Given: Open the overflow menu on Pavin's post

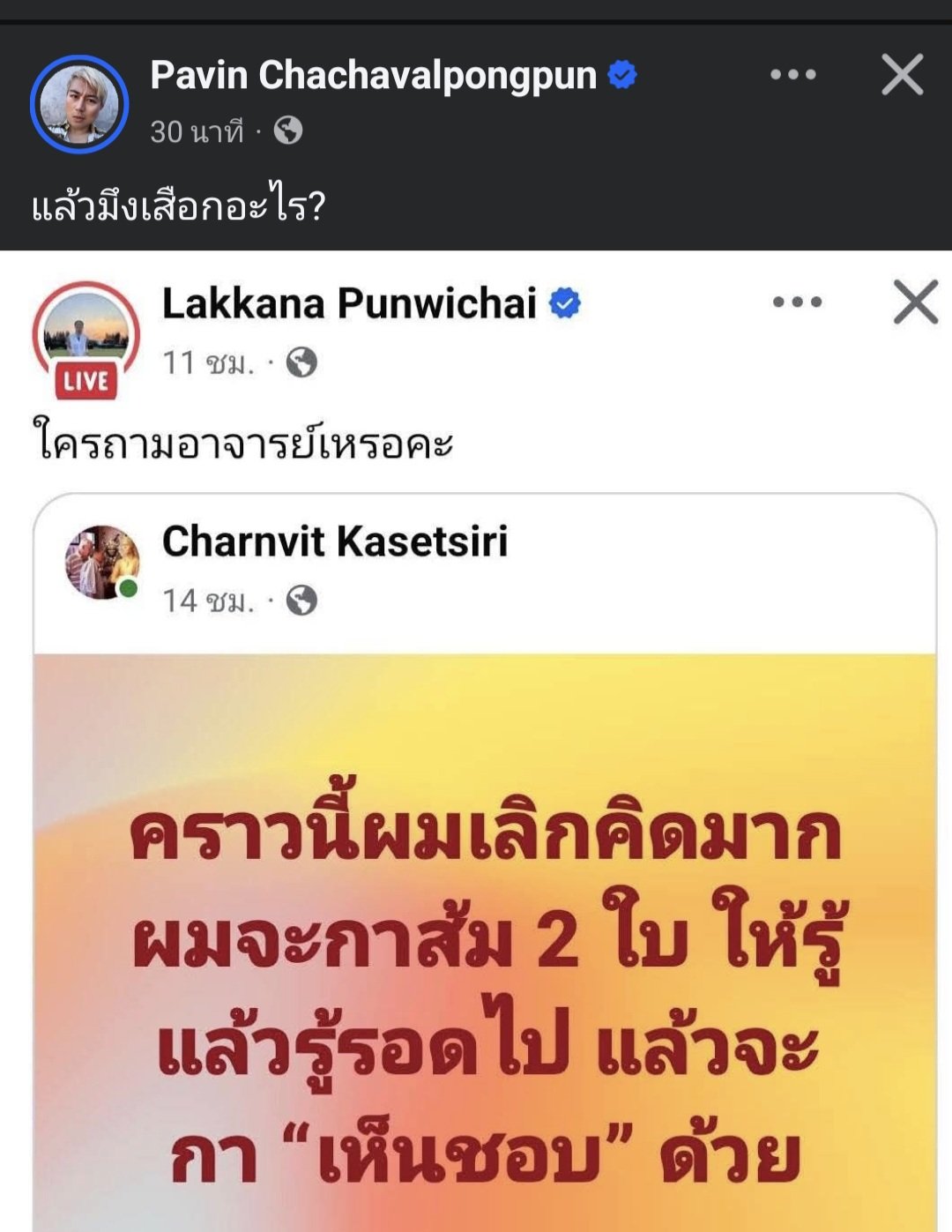Looking at the screenshot, I should 792,75.
